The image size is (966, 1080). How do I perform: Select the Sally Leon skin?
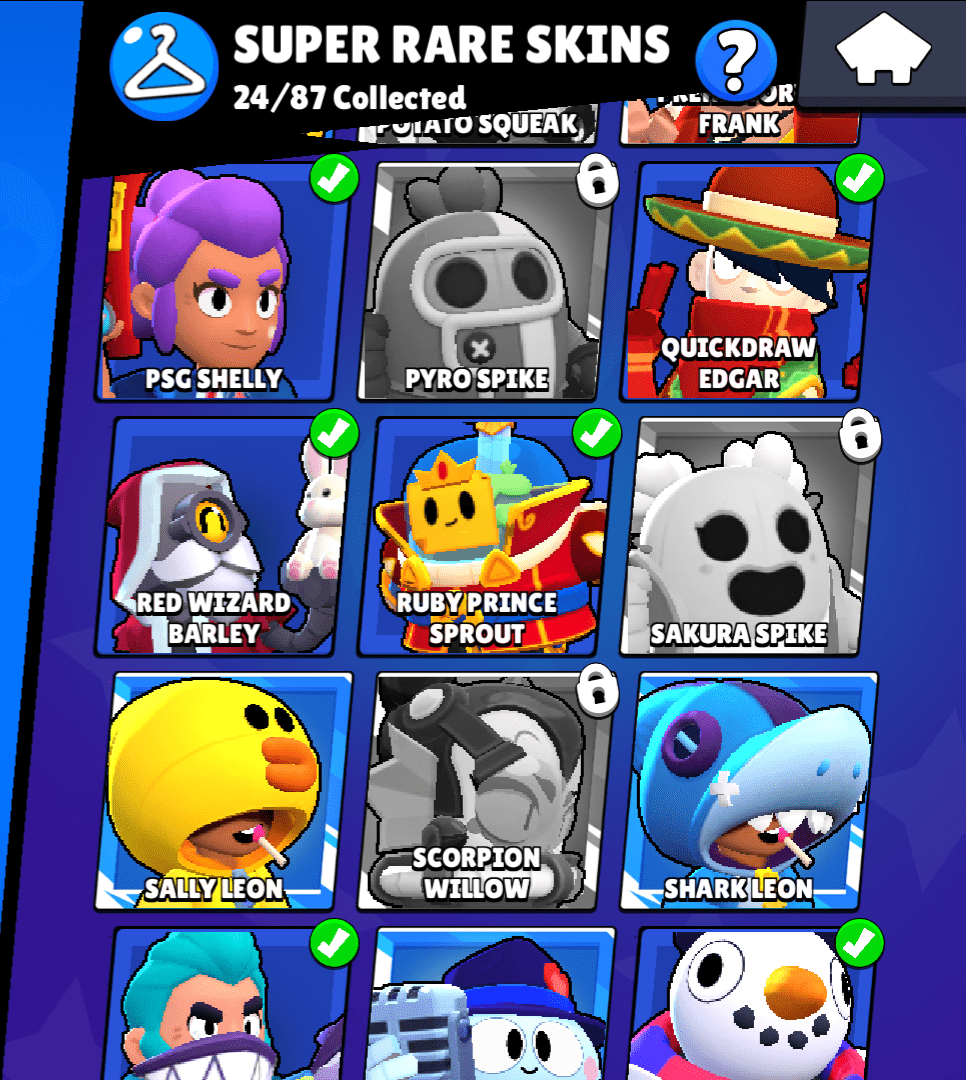[224, 790]
